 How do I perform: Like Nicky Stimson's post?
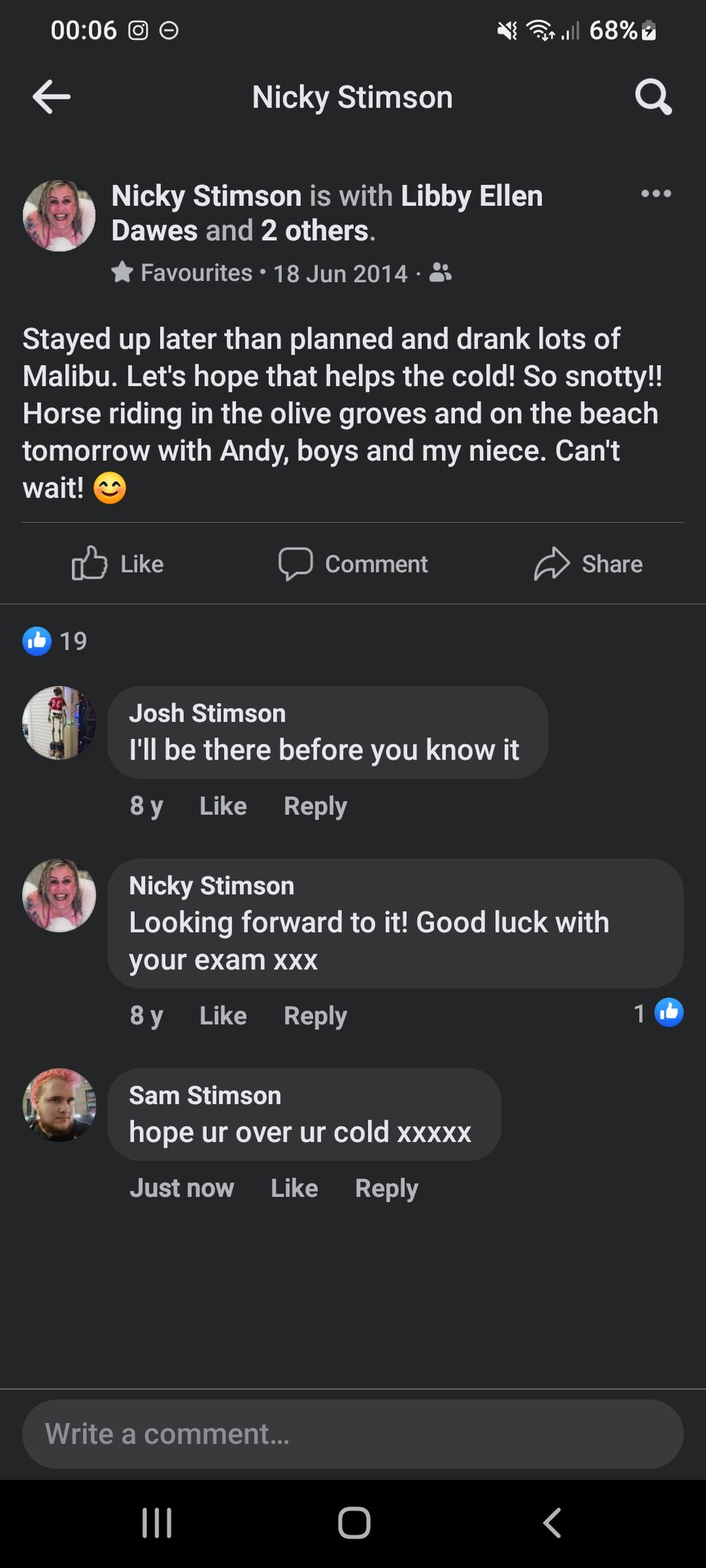[118, 564]
